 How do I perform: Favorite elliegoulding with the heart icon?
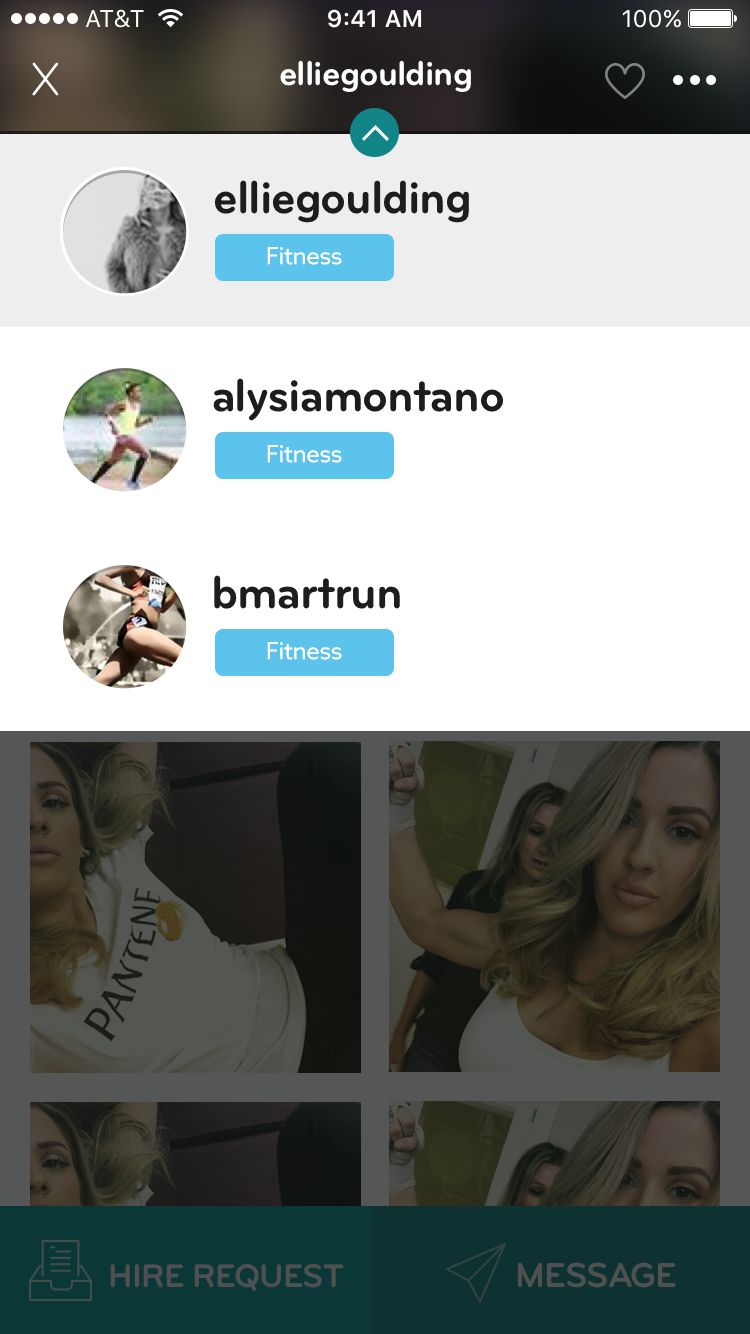pos(625,80)
